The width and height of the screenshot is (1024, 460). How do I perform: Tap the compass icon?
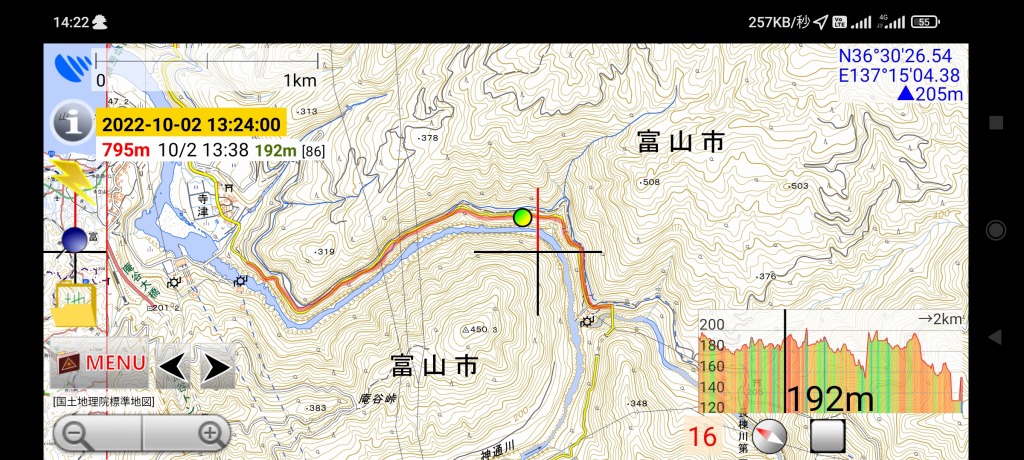[x=769, y=436]
